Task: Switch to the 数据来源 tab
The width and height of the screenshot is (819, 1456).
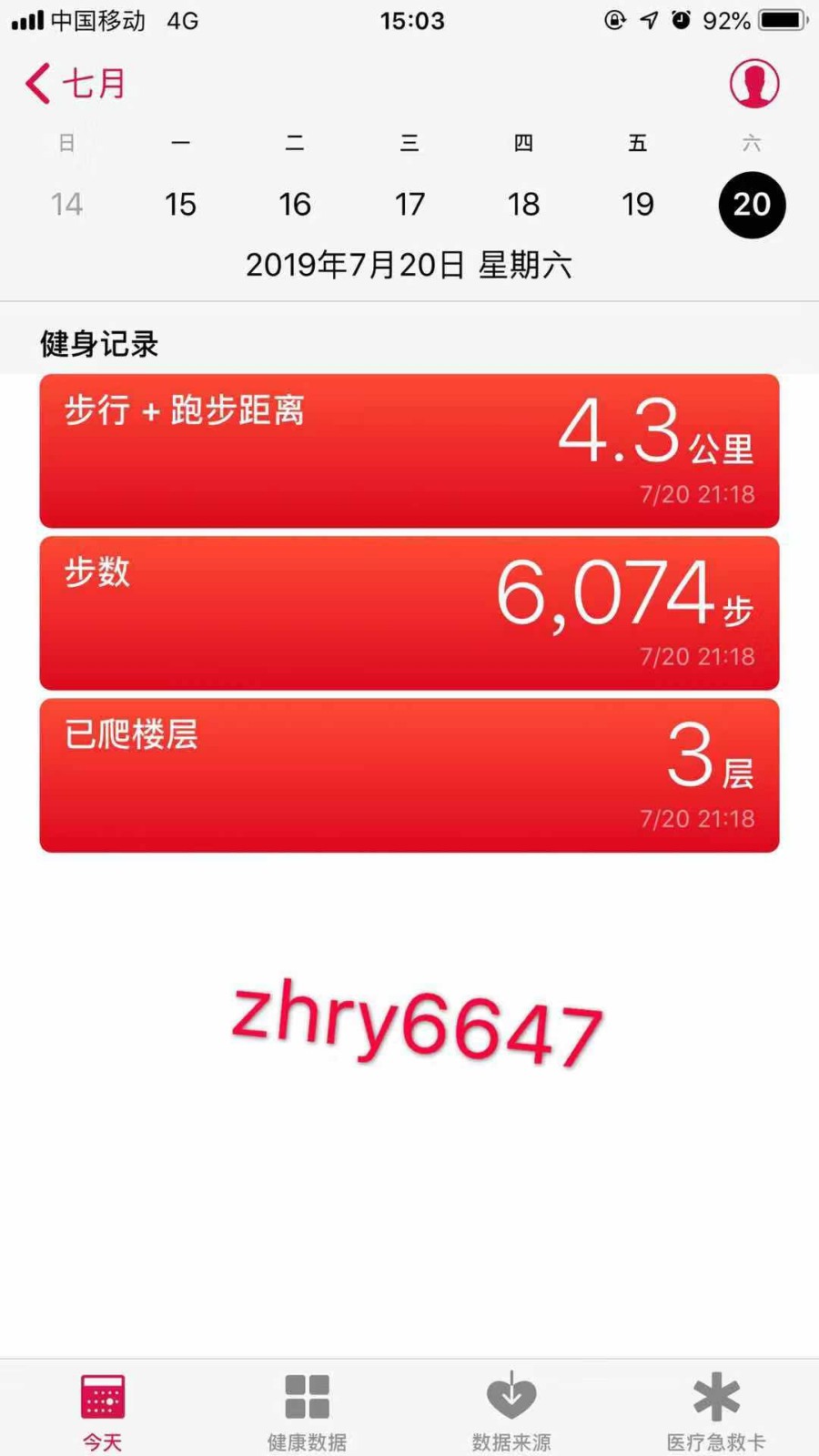Action: [511, 1412]
